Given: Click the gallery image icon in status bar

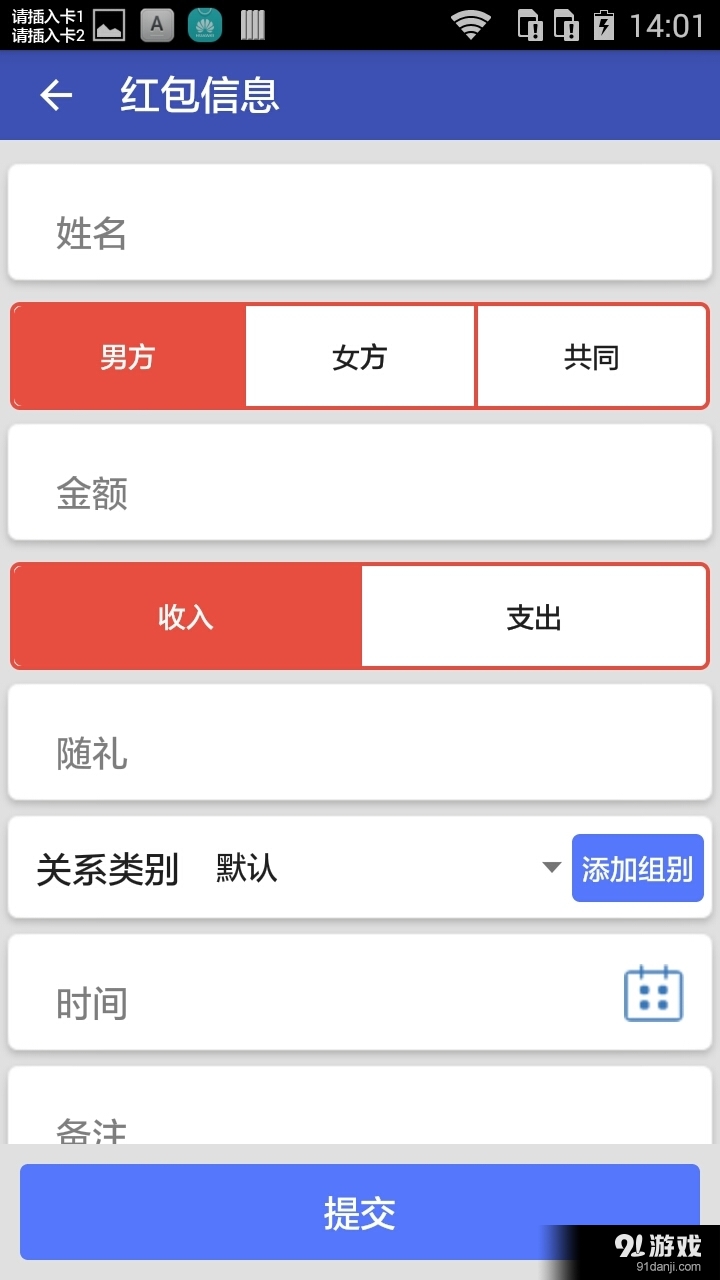Looking at the screenshot, I should click(x=110, y=22).
